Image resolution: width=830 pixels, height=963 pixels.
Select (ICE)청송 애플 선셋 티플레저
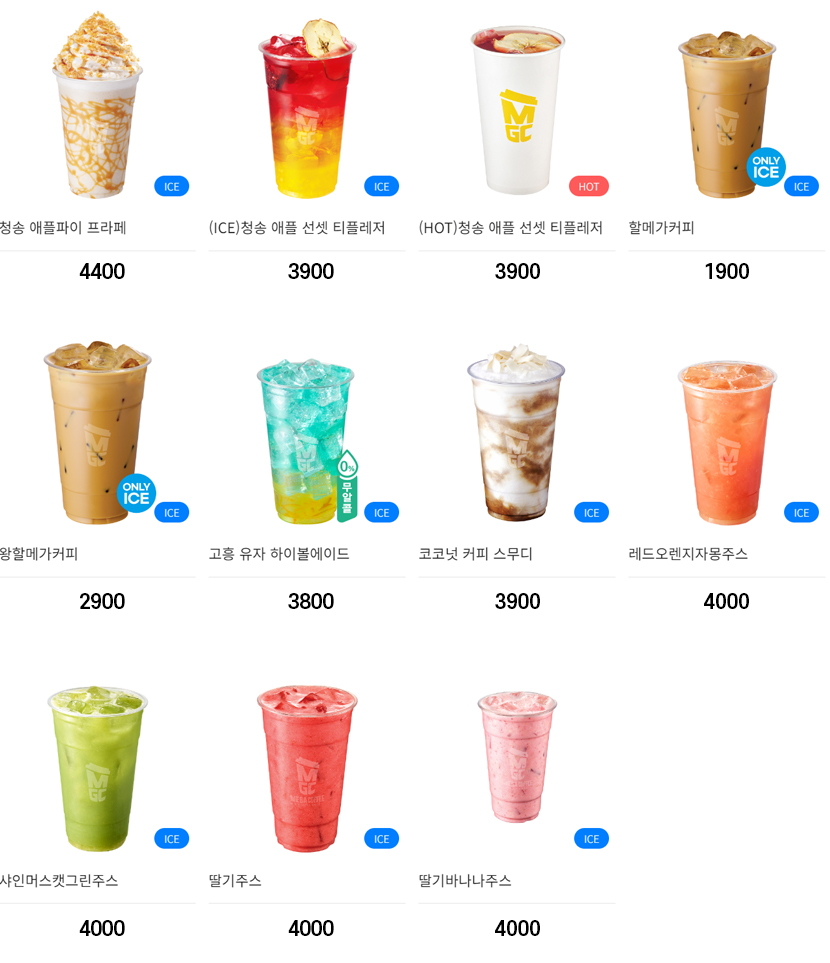click(x=307, y=145)
